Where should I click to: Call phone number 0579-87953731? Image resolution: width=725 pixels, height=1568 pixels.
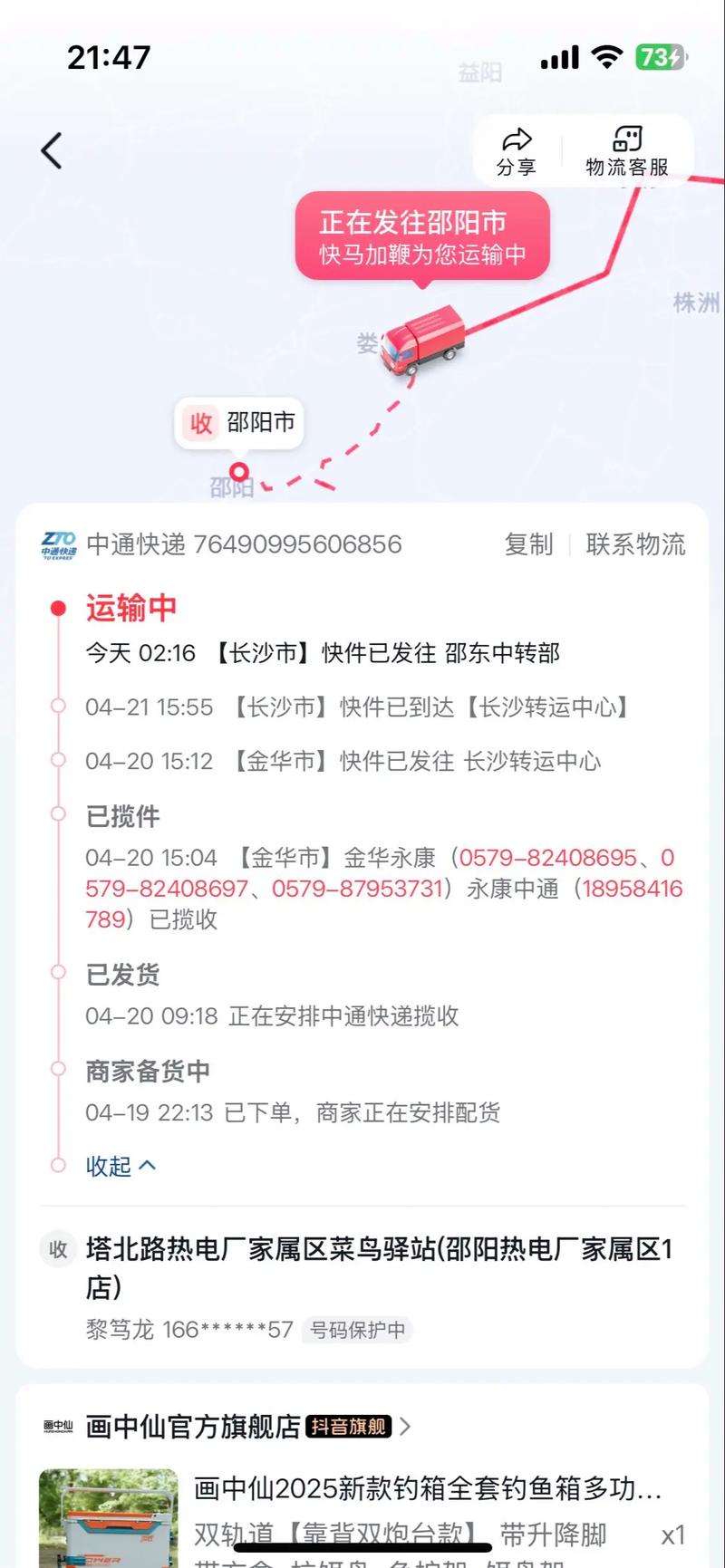click(356, 889)
